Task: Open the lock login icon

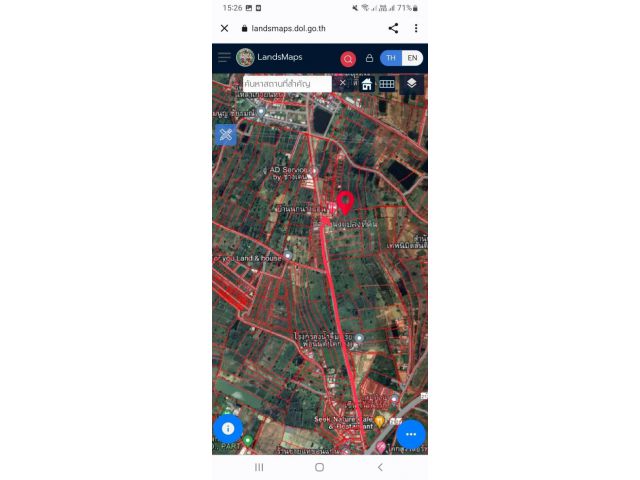Action: 369,58
